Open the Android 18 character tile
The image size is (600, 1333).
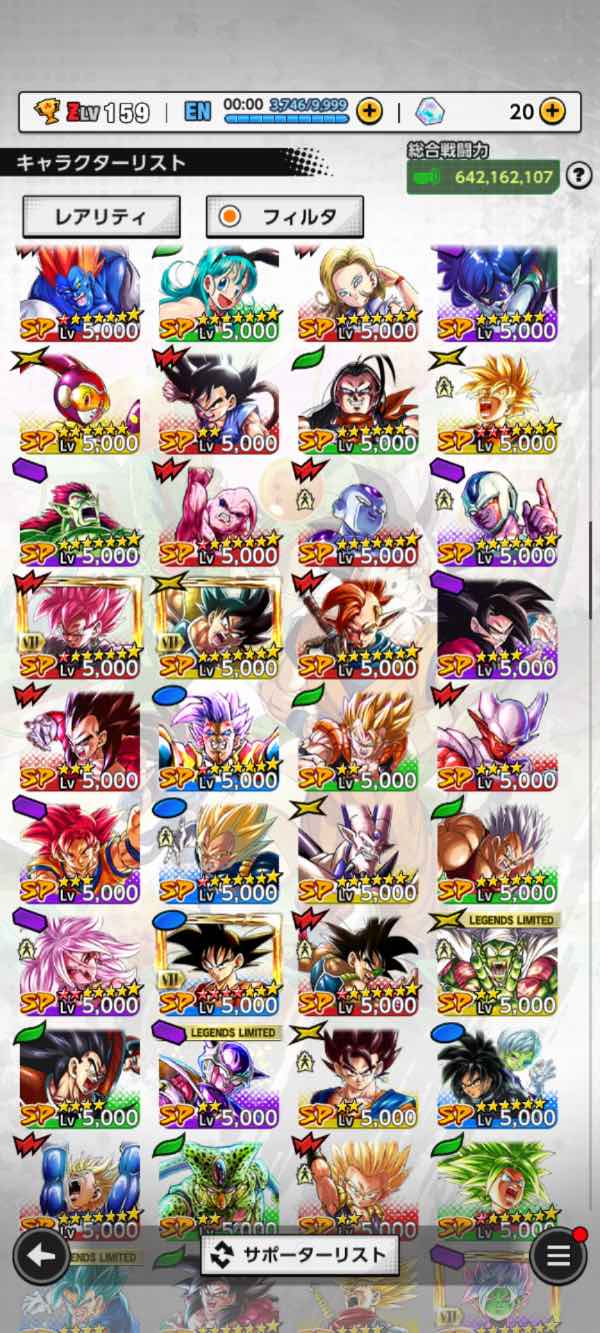click(x=358, y=293)
